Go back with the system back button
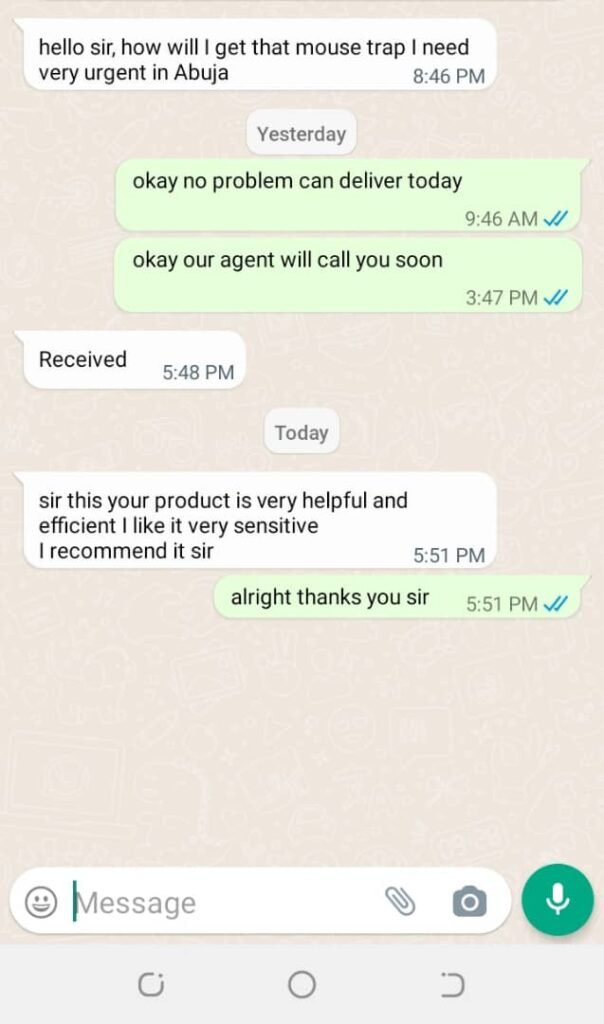Viewport: 604px width, 1024px height. pos(452,985)
